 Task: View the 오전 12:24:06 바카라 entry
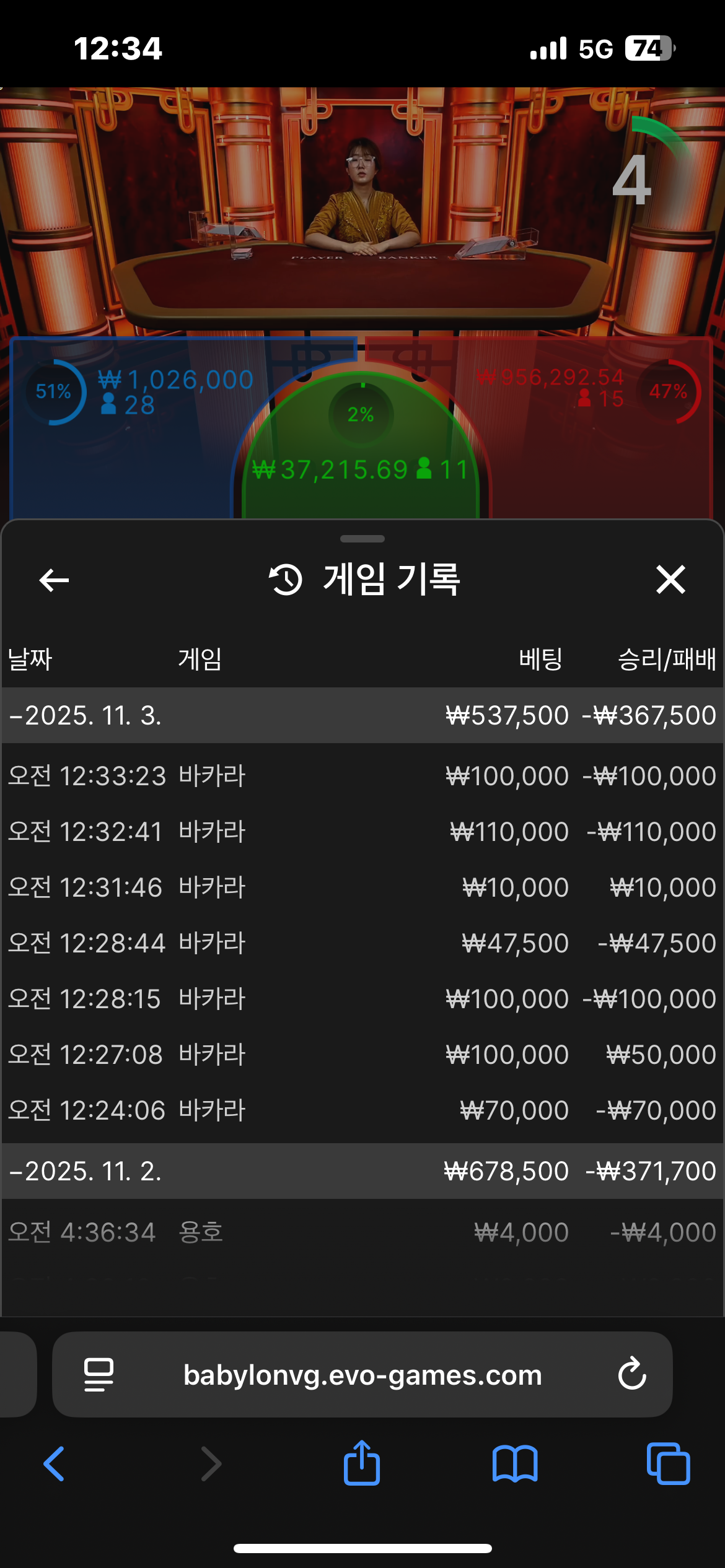click(362, 1110)
